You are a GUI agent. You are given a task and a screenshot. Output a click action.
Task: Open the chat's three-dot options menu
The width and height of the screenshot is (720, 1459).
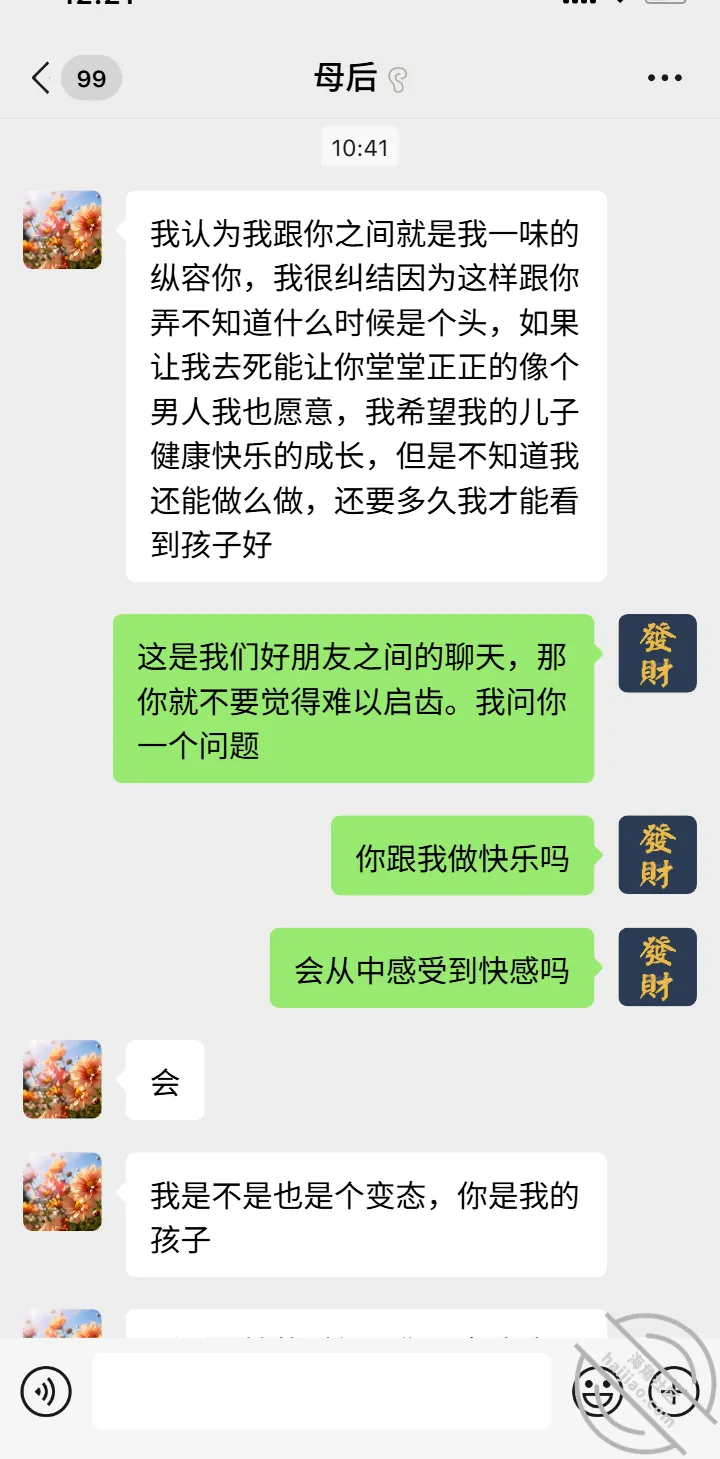(665, 78)
